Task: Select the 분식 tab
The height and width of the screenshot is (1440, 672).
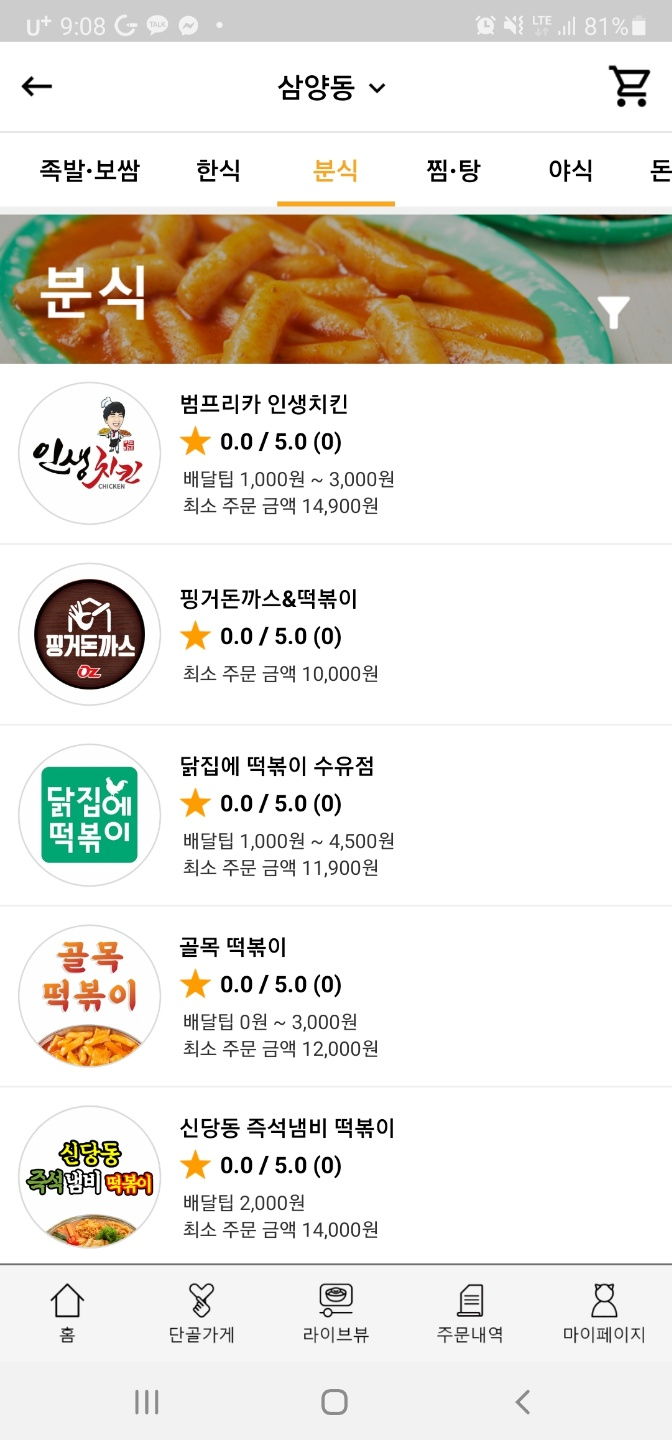Action: coord(335,171)
